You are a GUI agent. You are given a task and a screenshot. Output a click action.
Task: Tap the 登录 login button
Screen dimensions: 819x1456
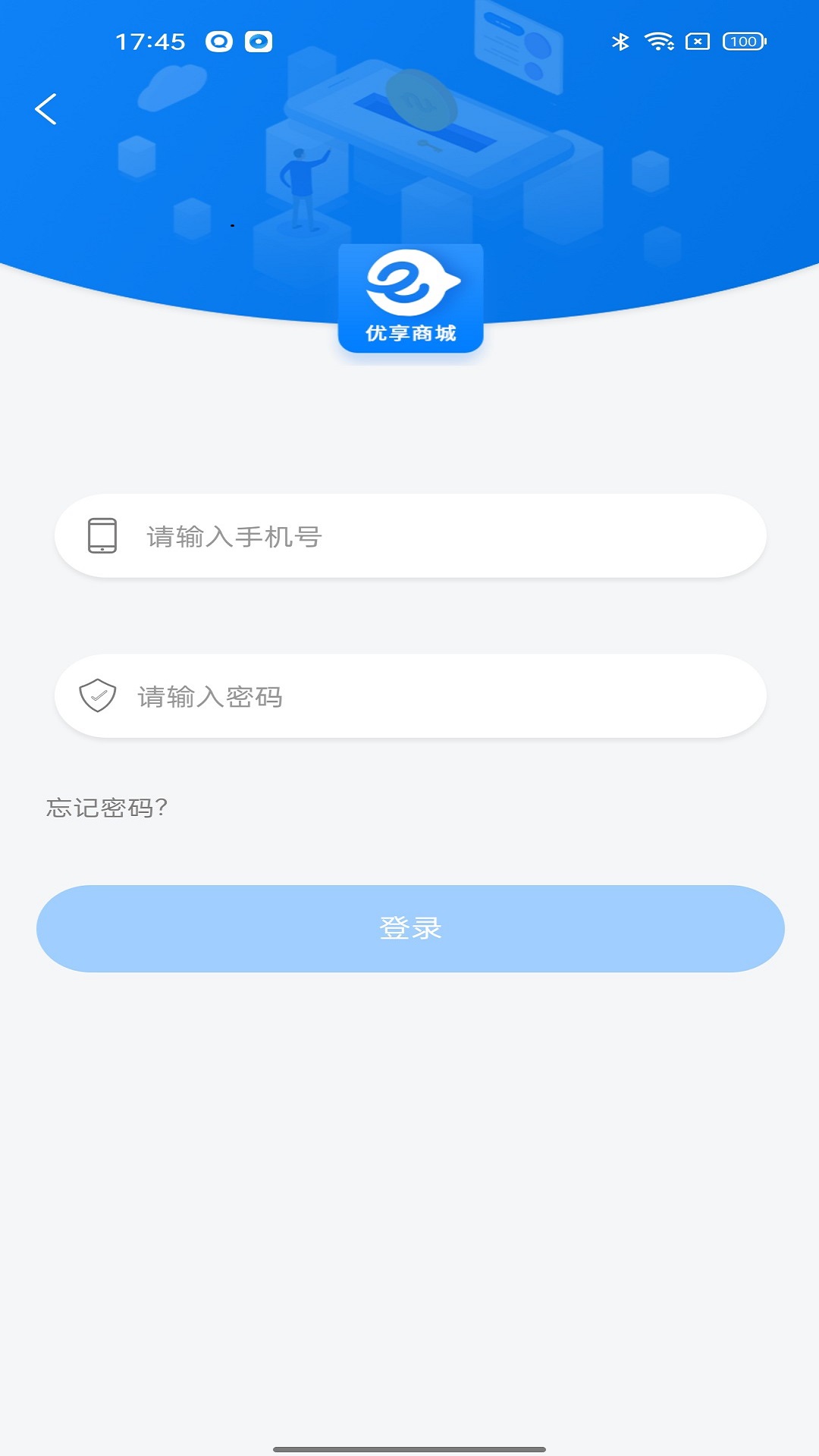tap(409, 928)
